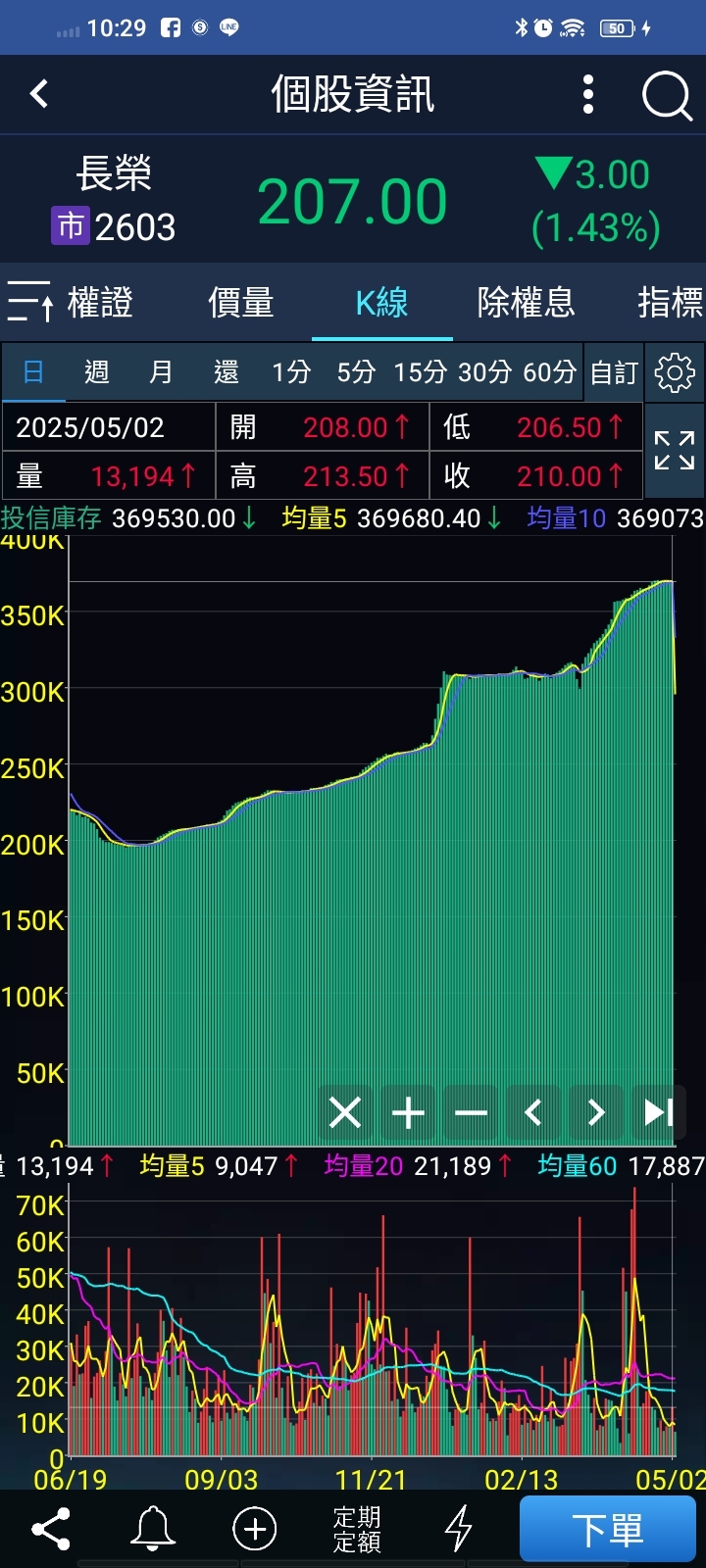Jump to the latest chart data

657,1112
